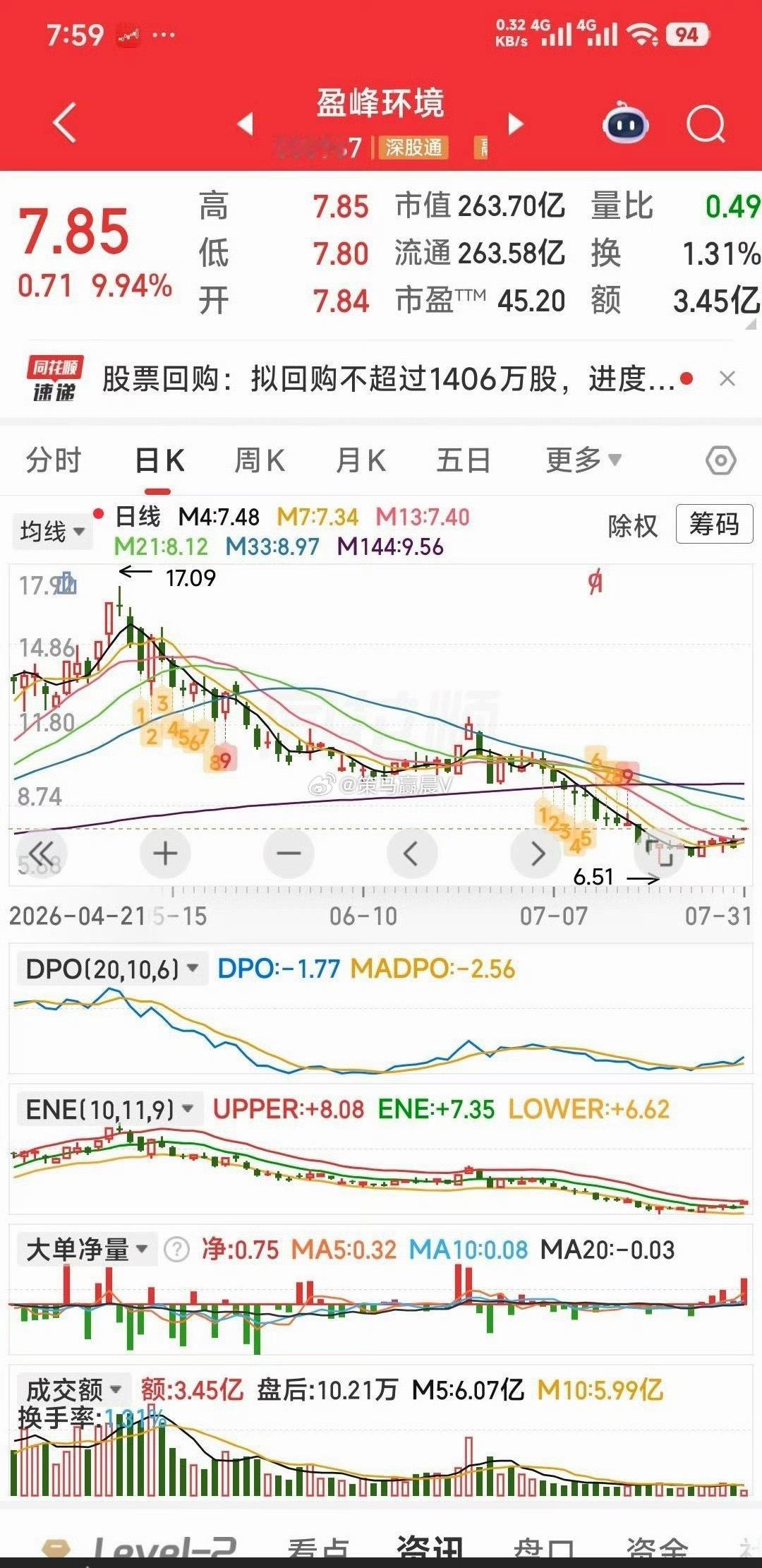Image resolution: width=762 pixels, height=1568 pixels.
Task: Switch to the 周K tab
Action: pyautogui.click(x=260, y=460)
